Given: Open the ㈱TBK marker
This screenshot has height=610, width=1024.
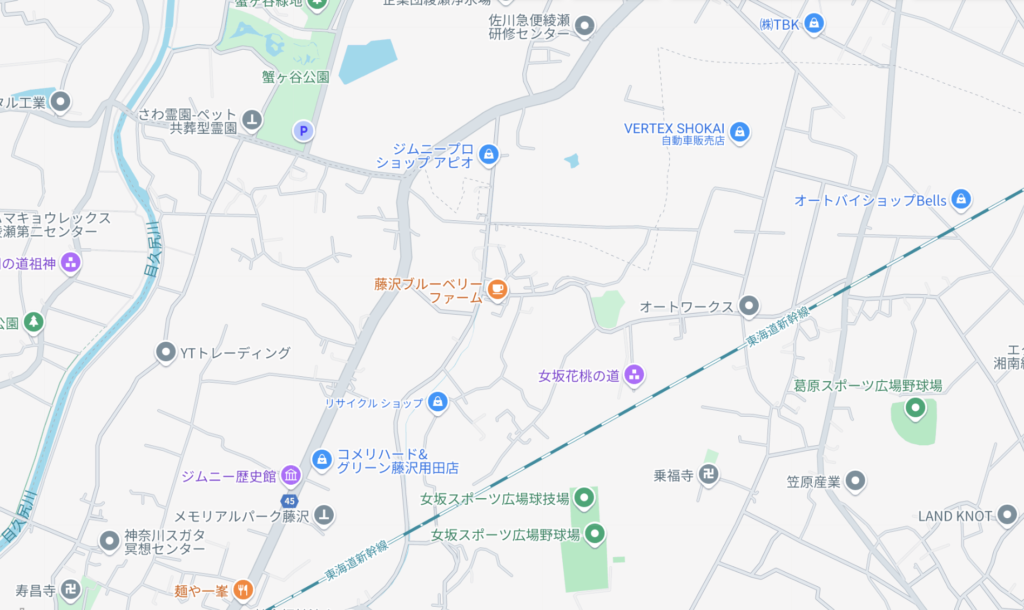Looking at the screenshot, I should [x=814, y=23].
